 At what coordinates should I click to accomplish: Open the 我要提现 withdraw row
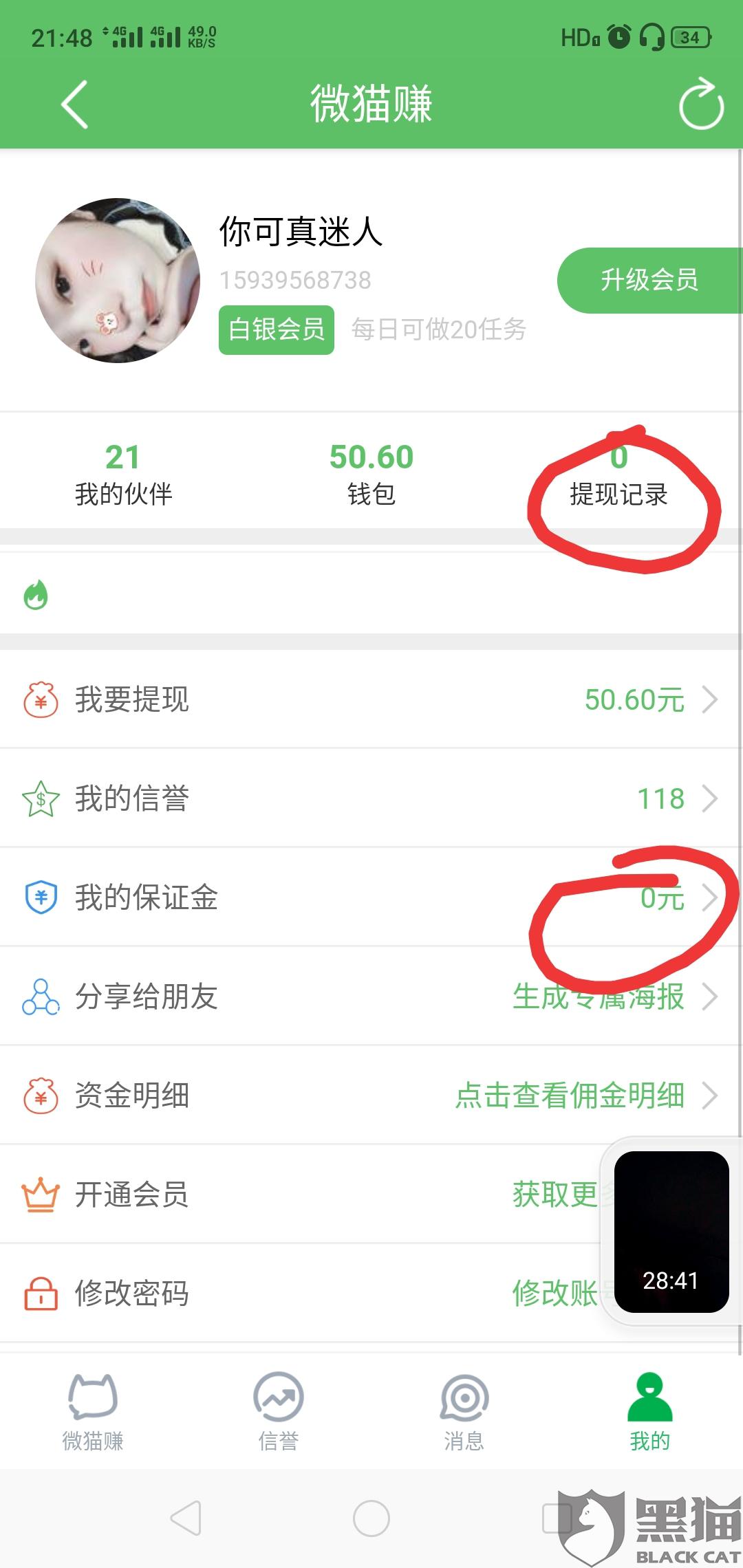tap(371, 699)
